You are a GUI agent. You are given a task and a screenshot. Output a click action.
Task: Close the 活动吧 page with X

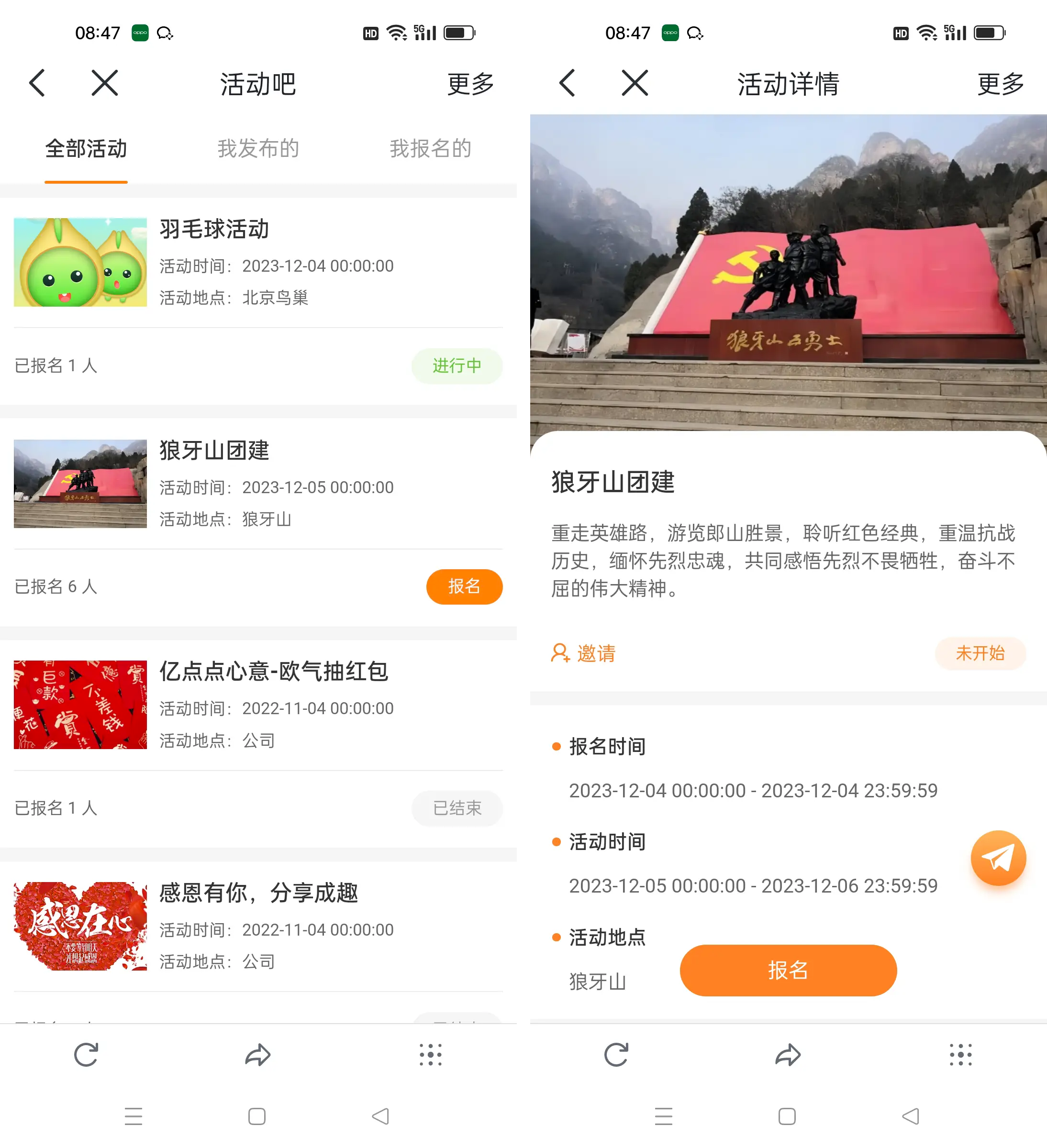(x=105, y=84)
